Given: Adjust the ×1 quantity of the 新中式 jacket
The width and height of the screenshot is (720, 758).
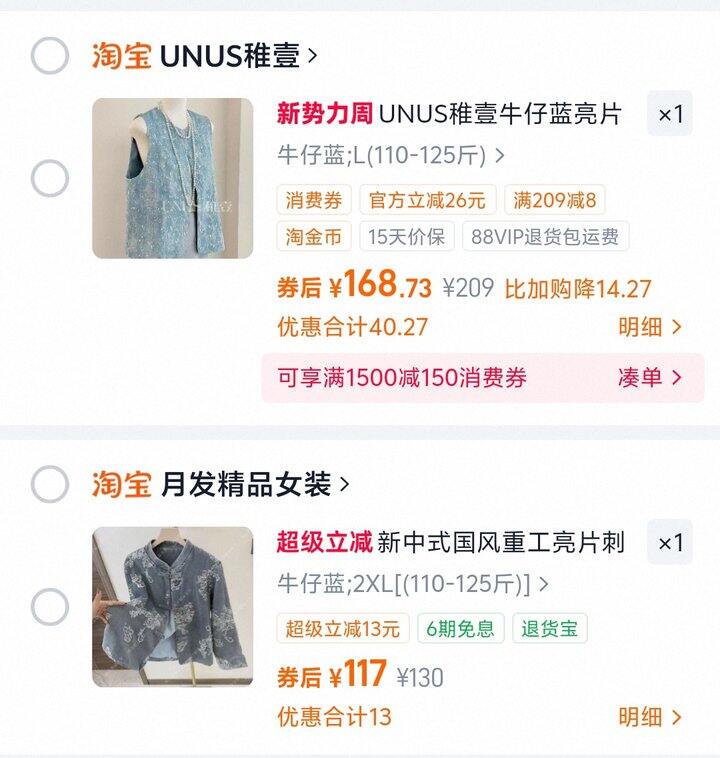Looking at the screenshot, I should (x=670, y=542).
